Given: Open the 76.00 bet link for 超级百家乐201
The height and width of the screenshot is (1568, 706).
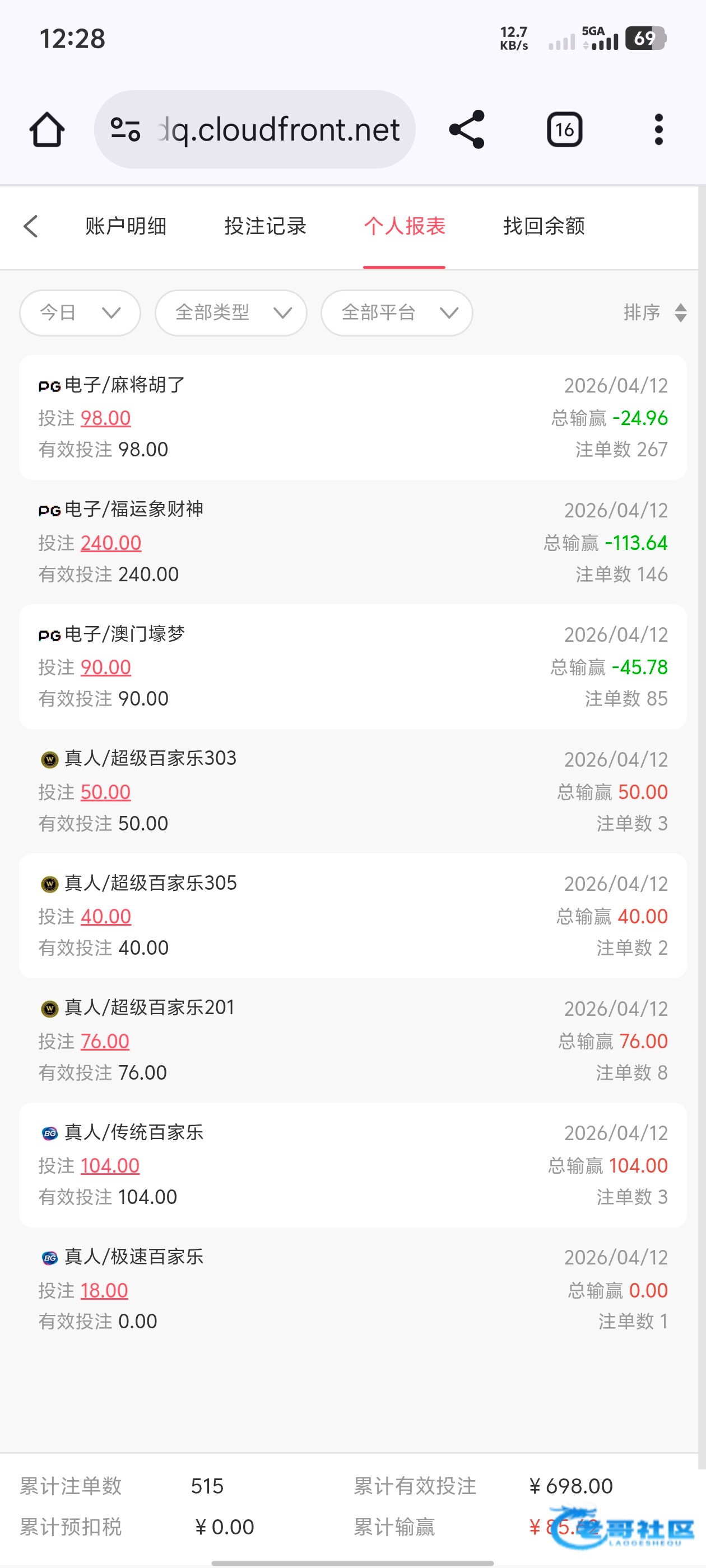Looking at the screenshot, I should 105,1041.
